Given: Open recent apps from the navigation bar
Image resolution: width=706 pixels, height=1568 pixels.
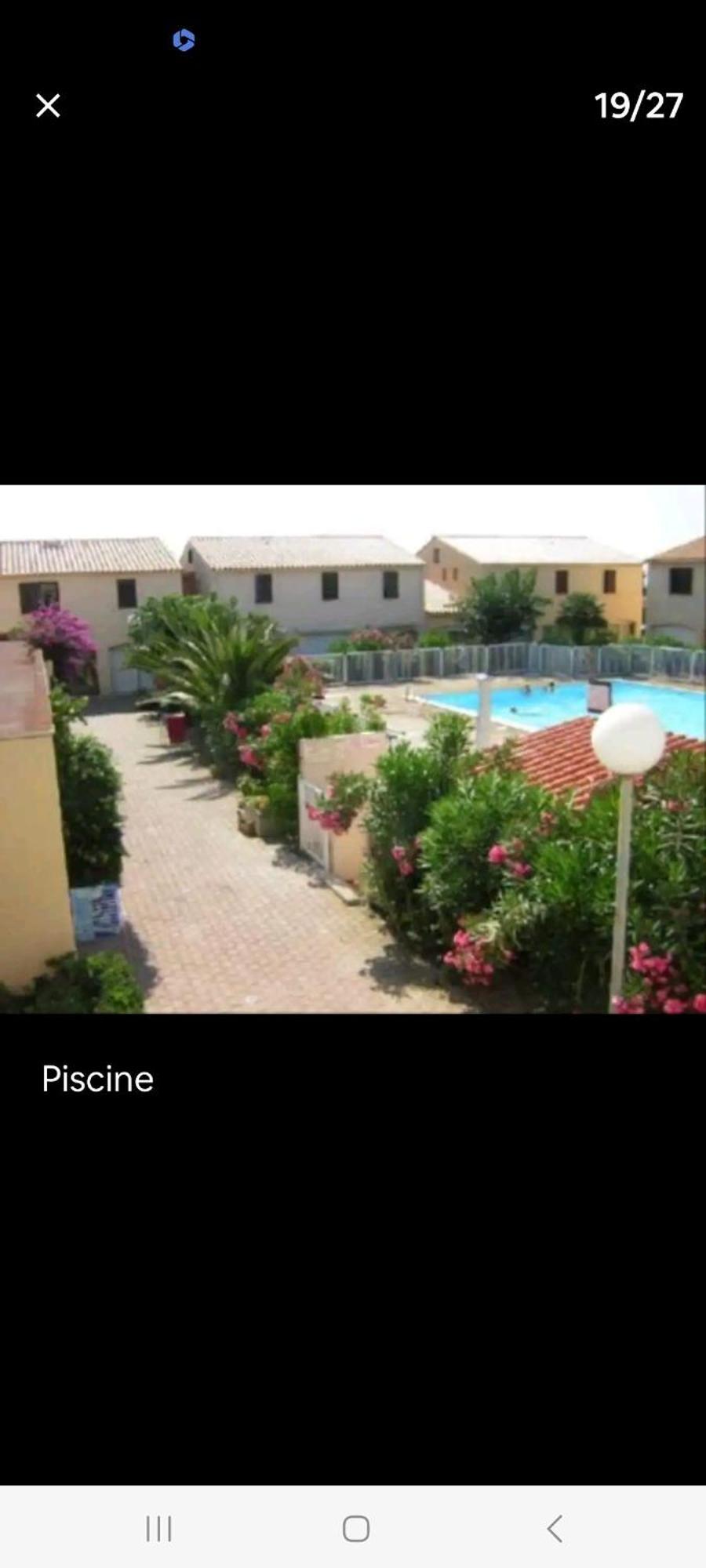Looking at the screenshot, I should [x=158, y=1528].
